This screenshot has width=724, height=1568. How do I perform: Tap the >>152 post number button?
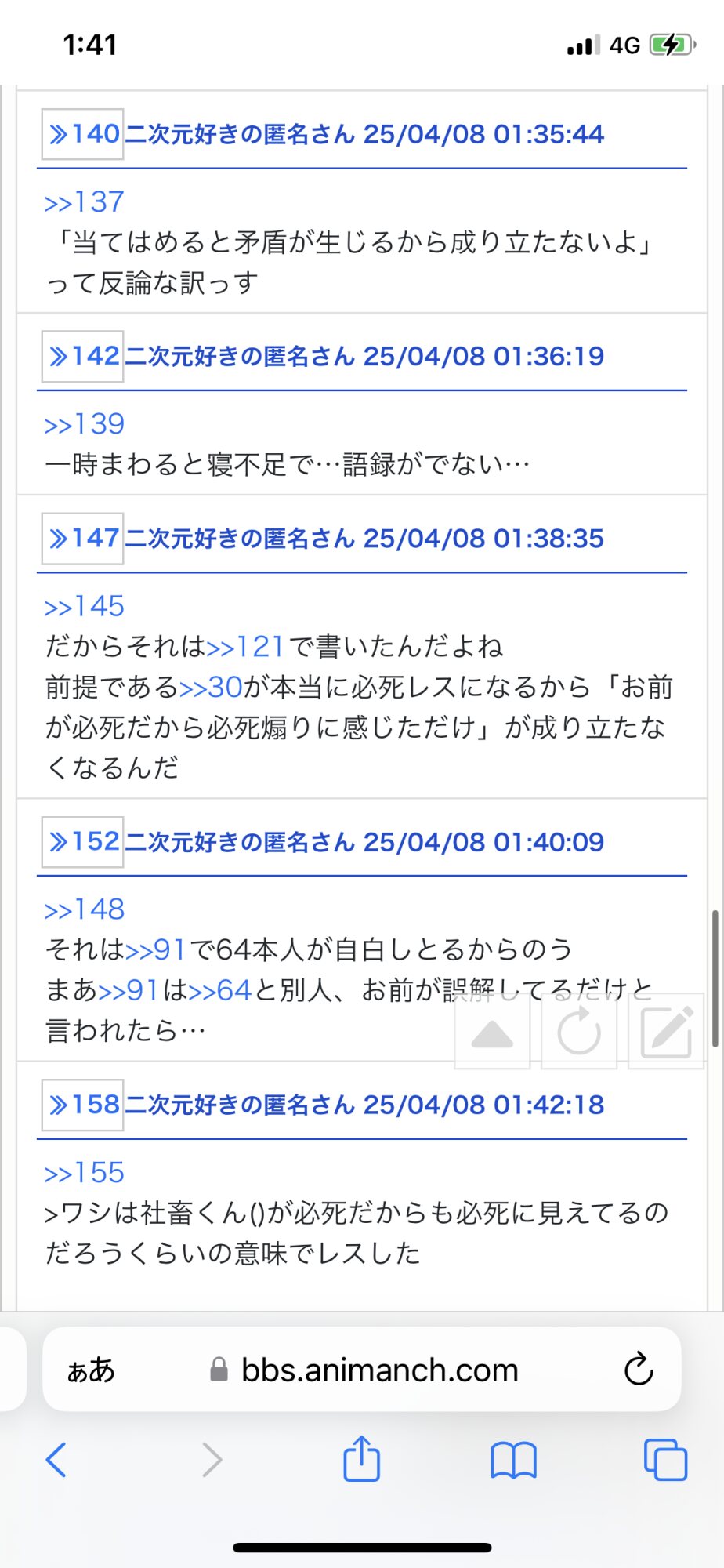(x=83, y=842)
